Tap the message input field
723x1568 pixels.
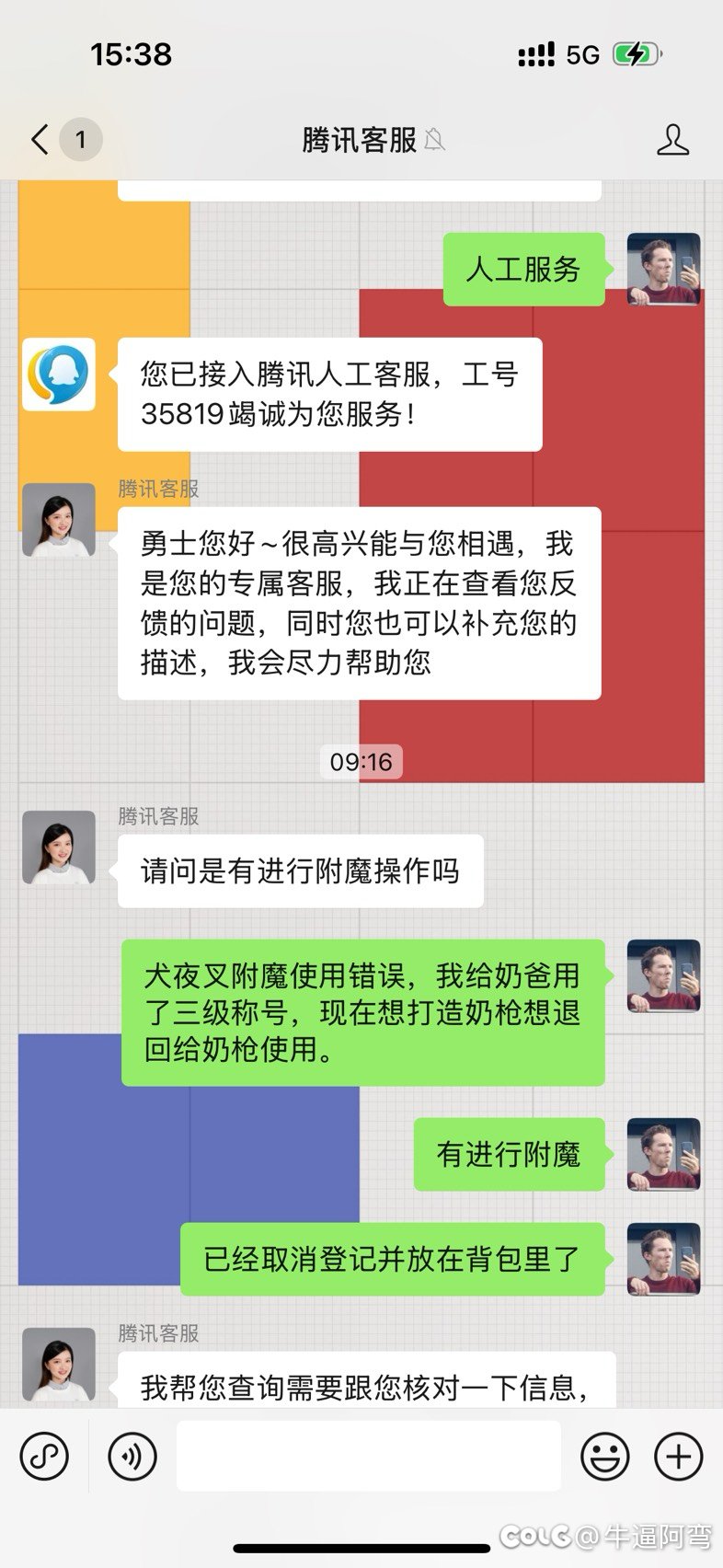click(369, 1456)
